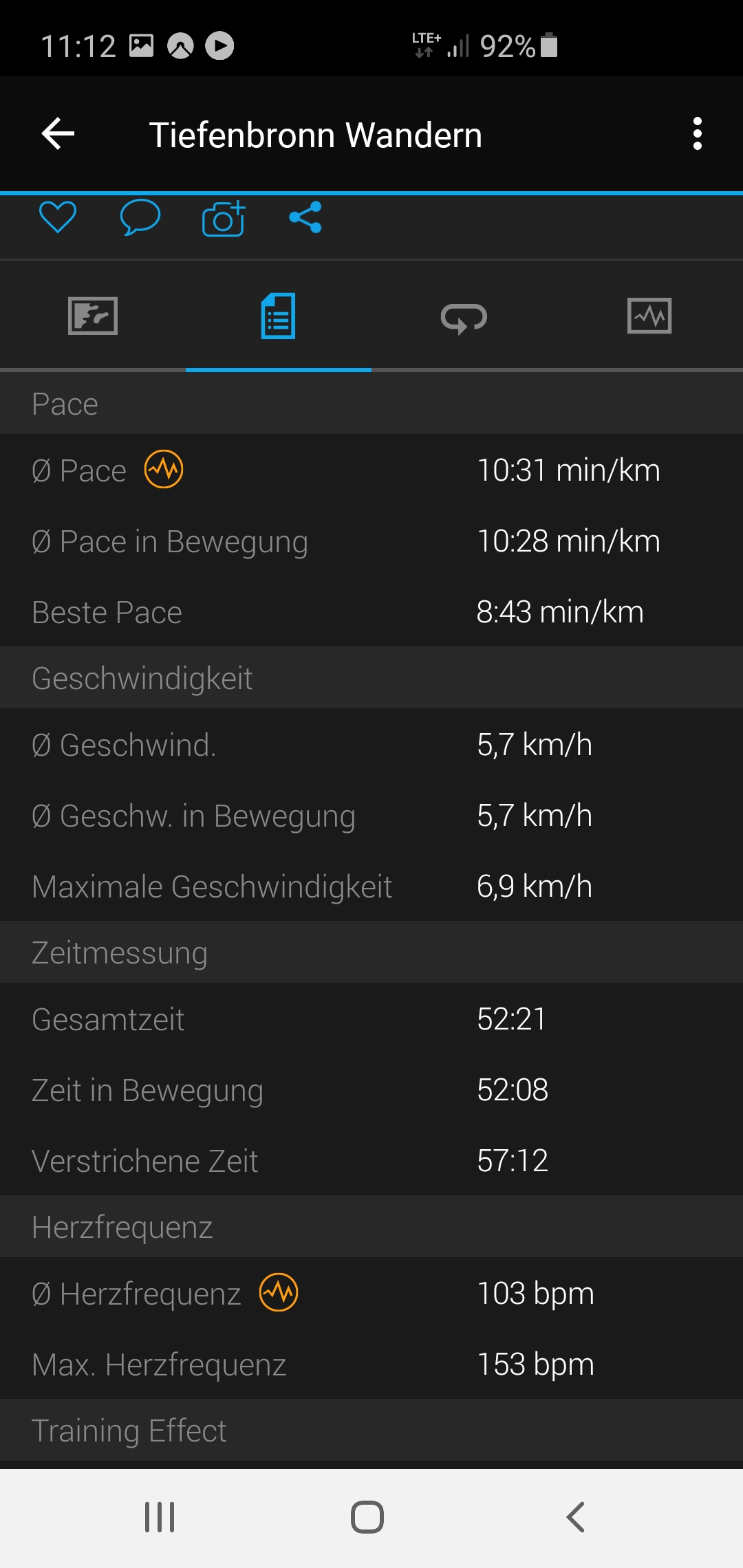Select the statistics details tab

(279, 316)
